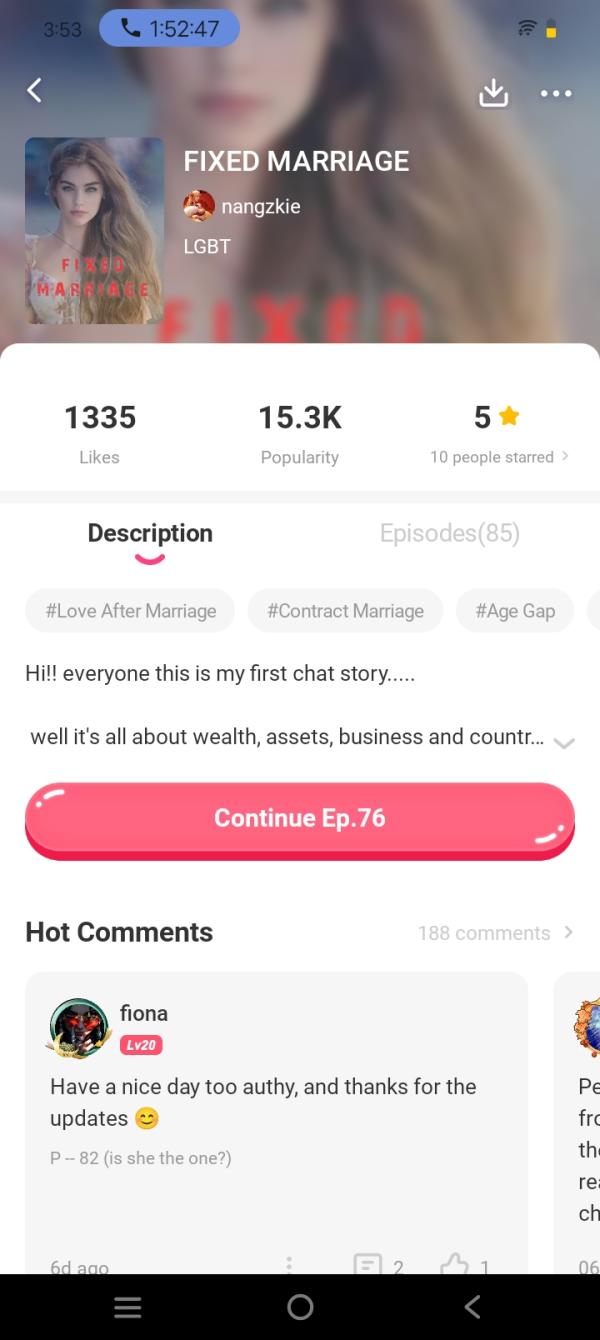Image resolution: width=600 pixels, height=1340 pixels.
Task: Go back using the top-left arrow
Action: (34, 91)
